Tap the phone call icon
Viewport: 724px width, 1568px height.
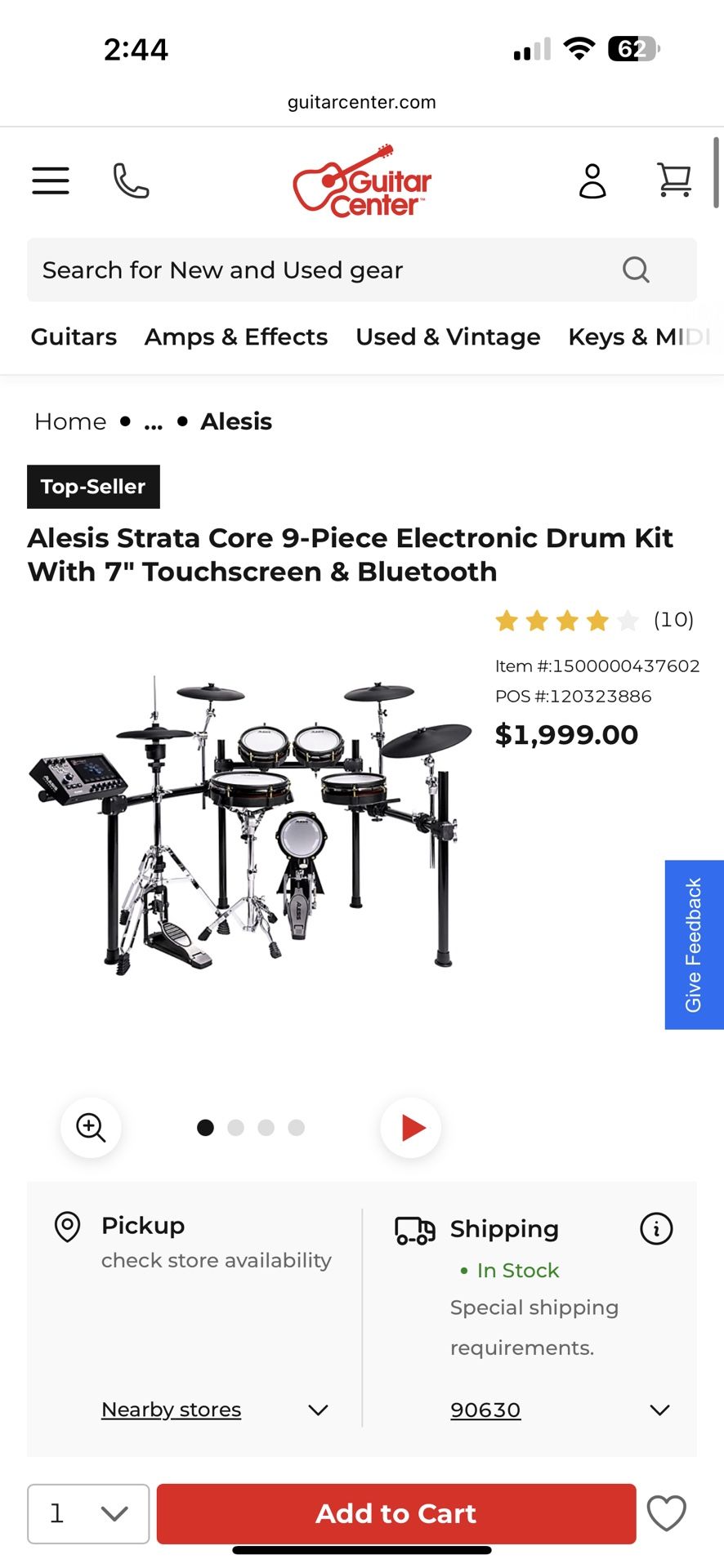[x=131, y=180]
